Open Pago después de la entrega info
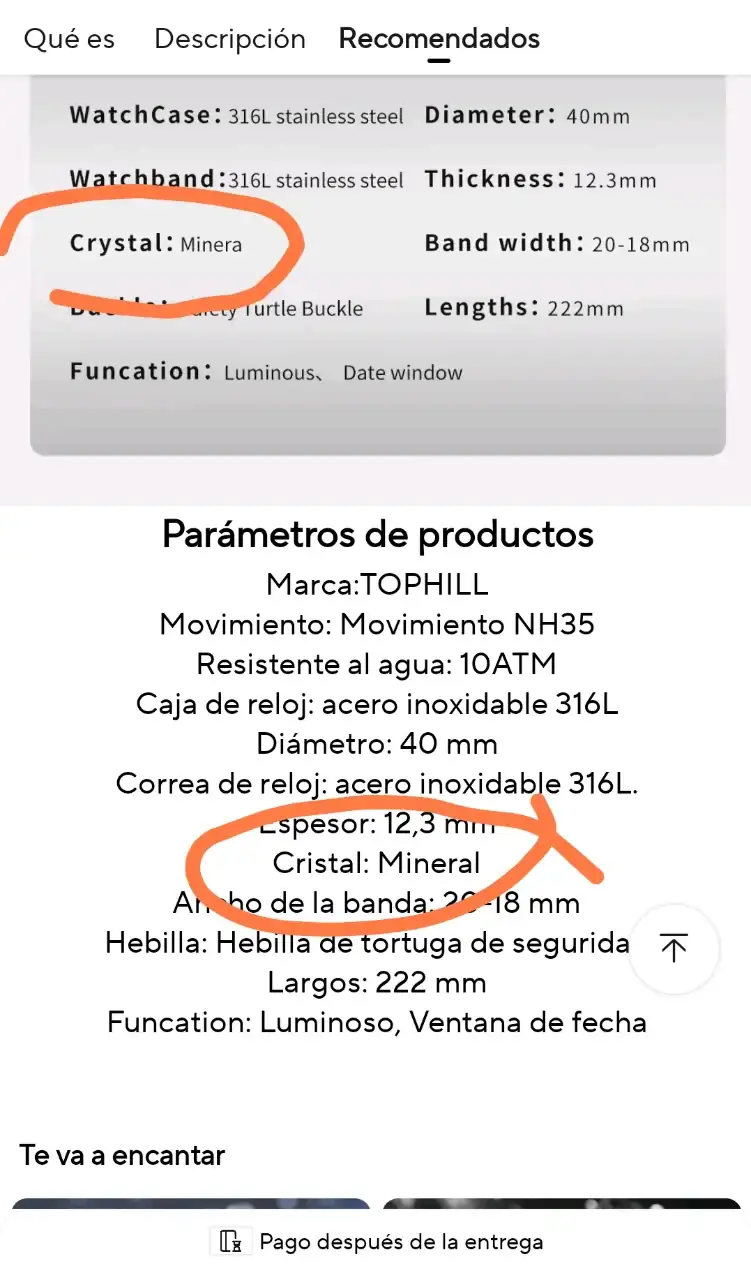Viewport: 751px width, 1280px height. coord(382,1242)
